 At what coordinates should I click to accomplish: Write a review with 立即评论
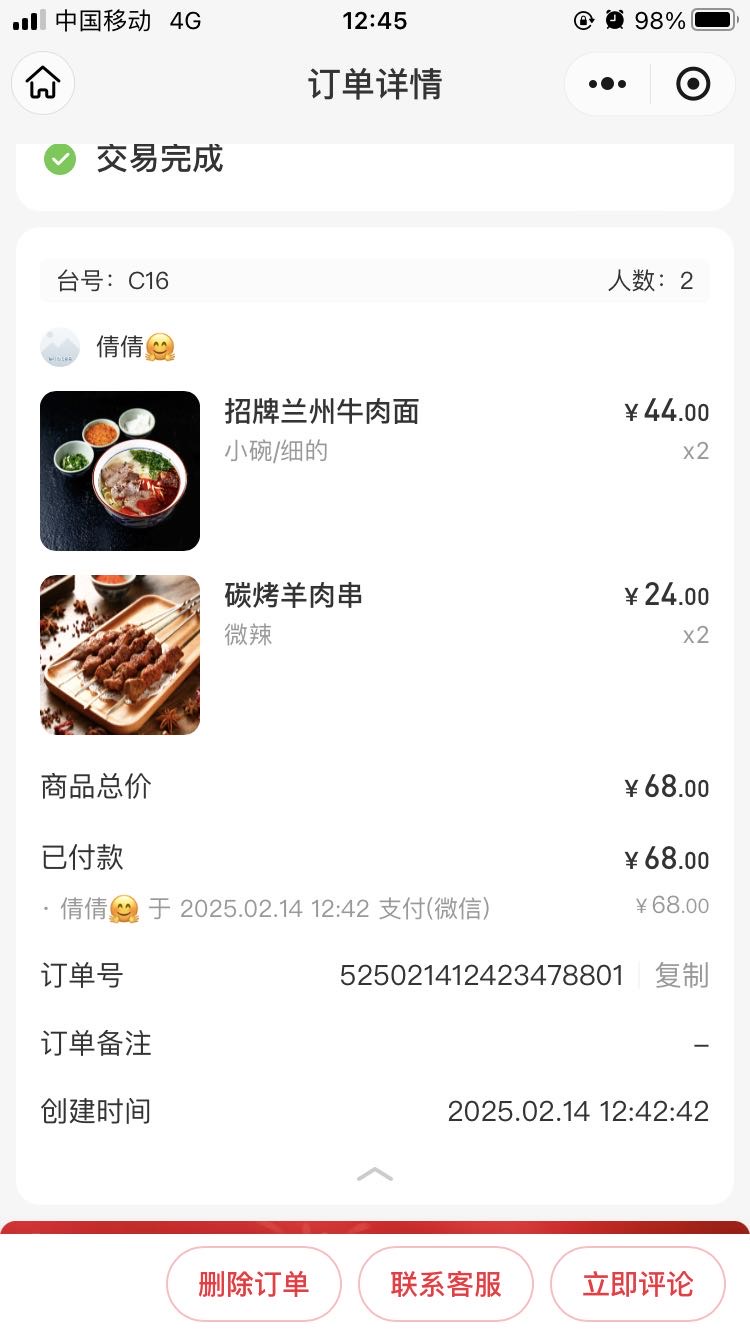click(x=638, y=1284)
